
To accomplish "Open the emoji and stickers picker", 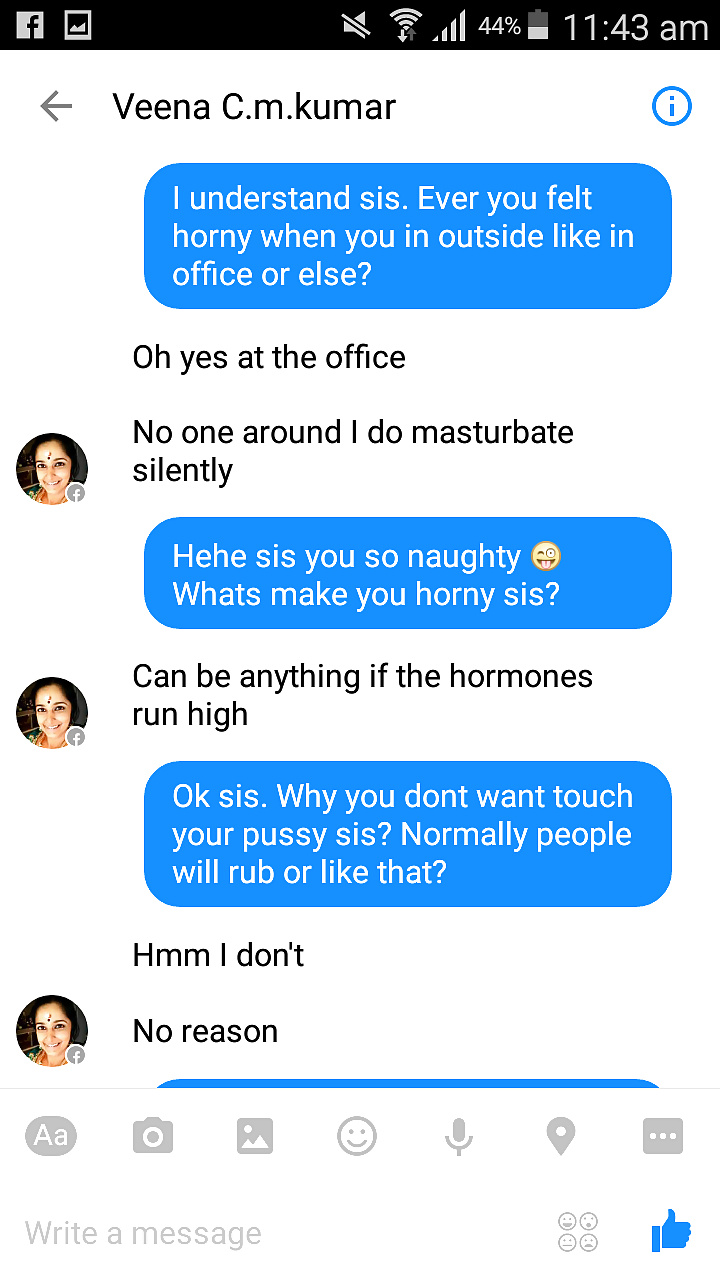I will coord(357,1136).
